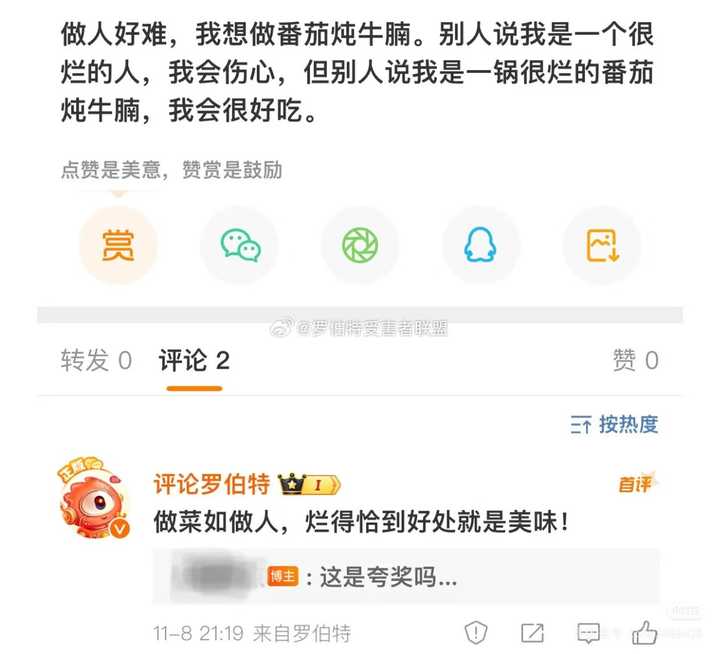Change sorting via 按热度

(x=614, y=425)
